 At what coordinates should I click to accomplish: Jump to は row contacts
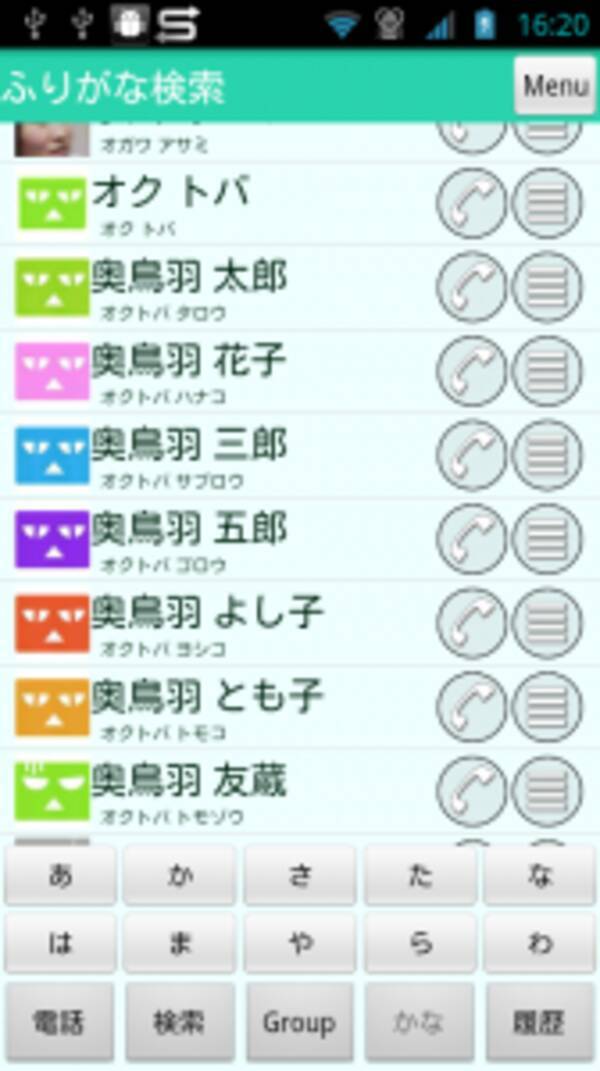[60, 943]
